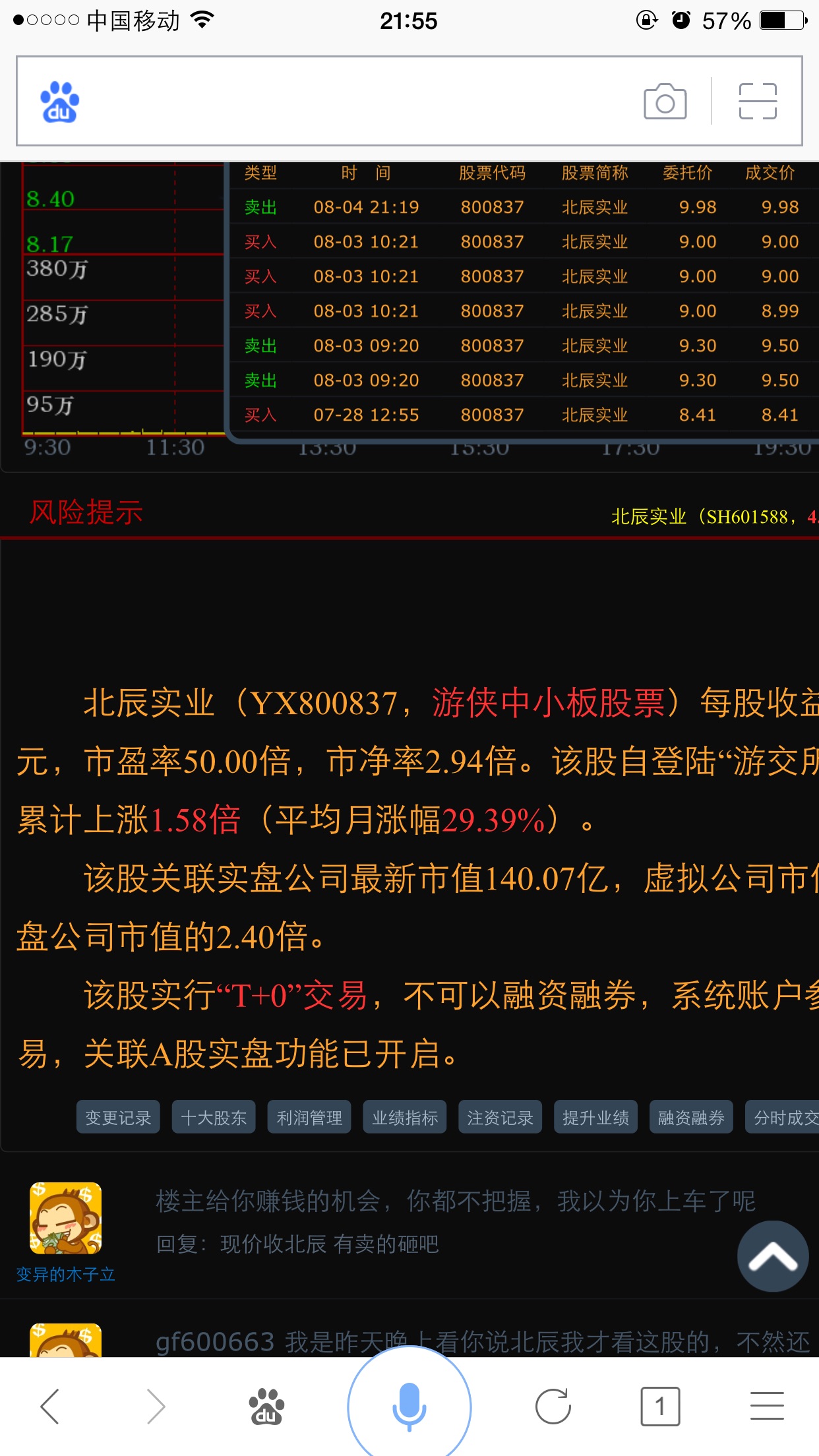This screenshot has height=1456, width=819.
Task: Jump back to top with arrow button
Action: (773, 1256)
